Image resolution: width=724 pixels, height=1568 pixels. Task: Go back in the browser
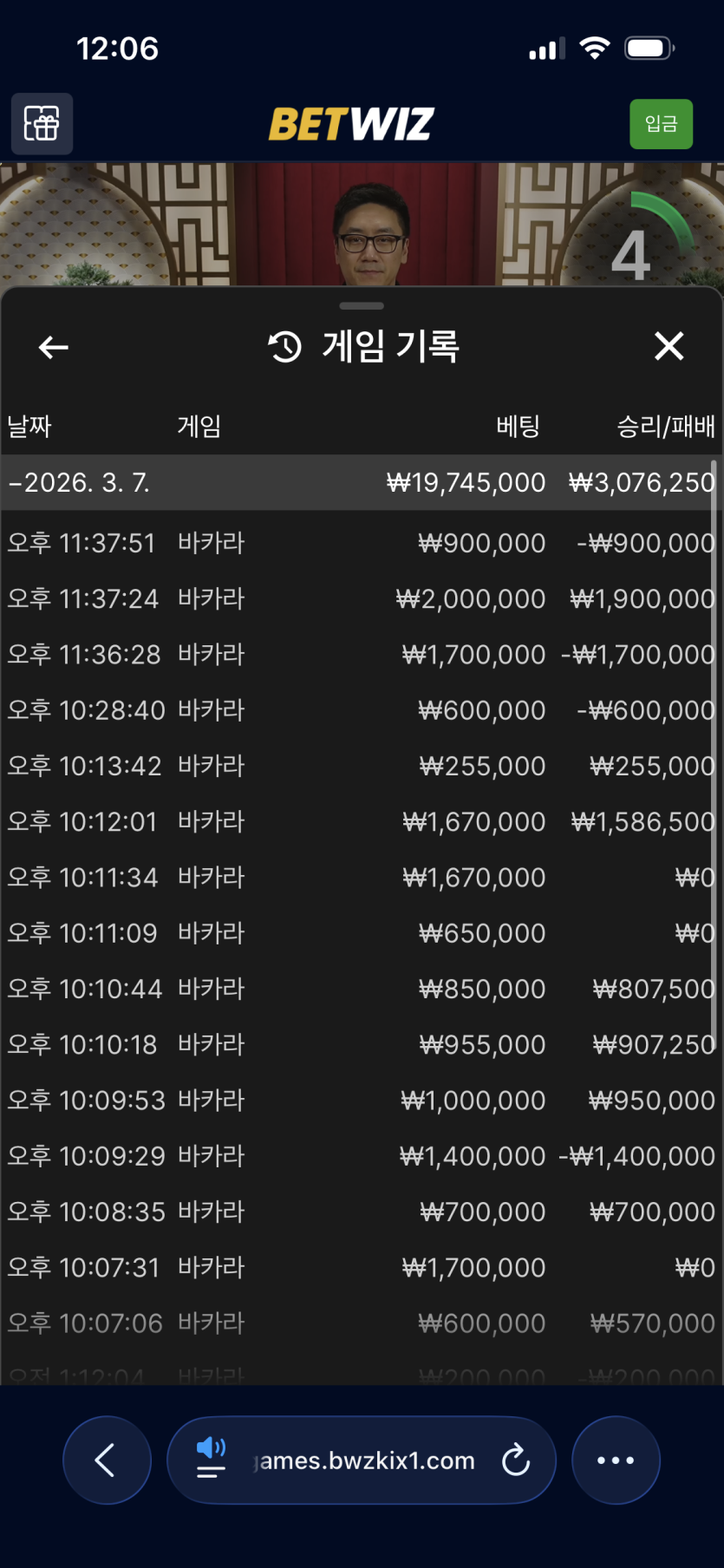(x=107, y=1460)
